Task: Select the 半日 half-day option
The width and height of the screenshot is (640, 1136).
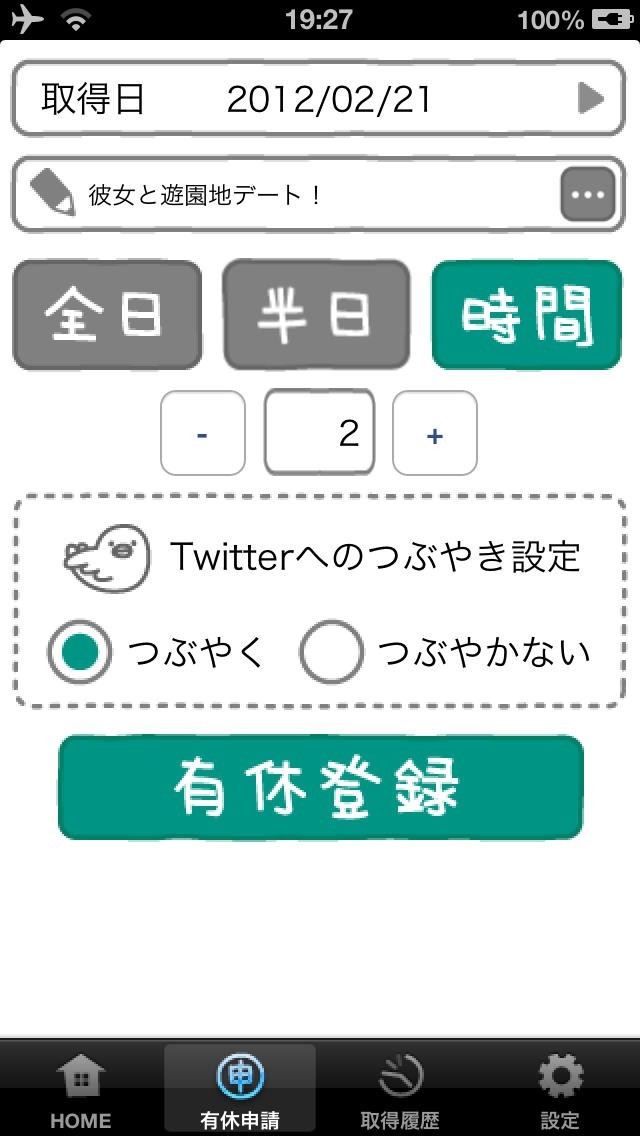Action: click(317, 315)
